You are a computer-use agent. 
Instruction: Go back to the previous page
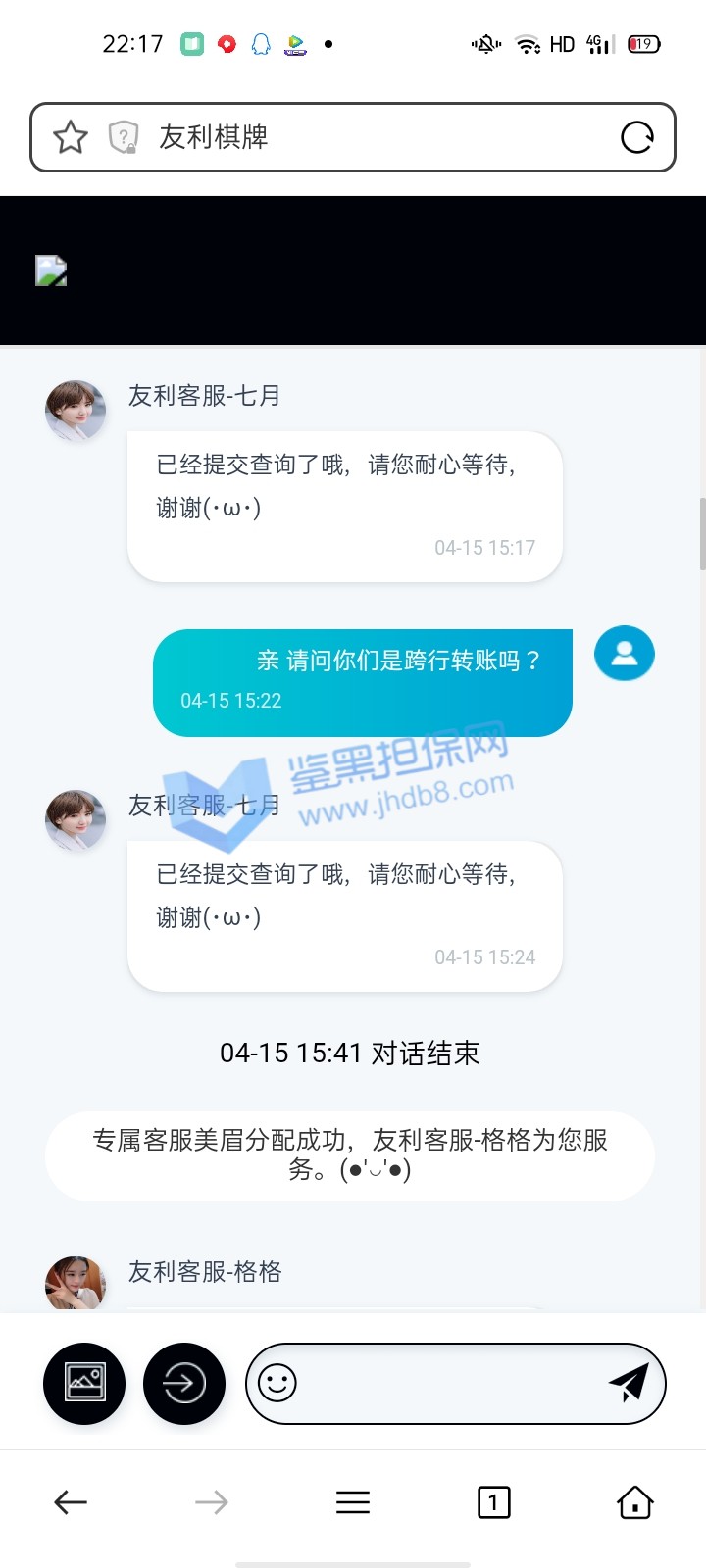click(x=71, y=1501)
